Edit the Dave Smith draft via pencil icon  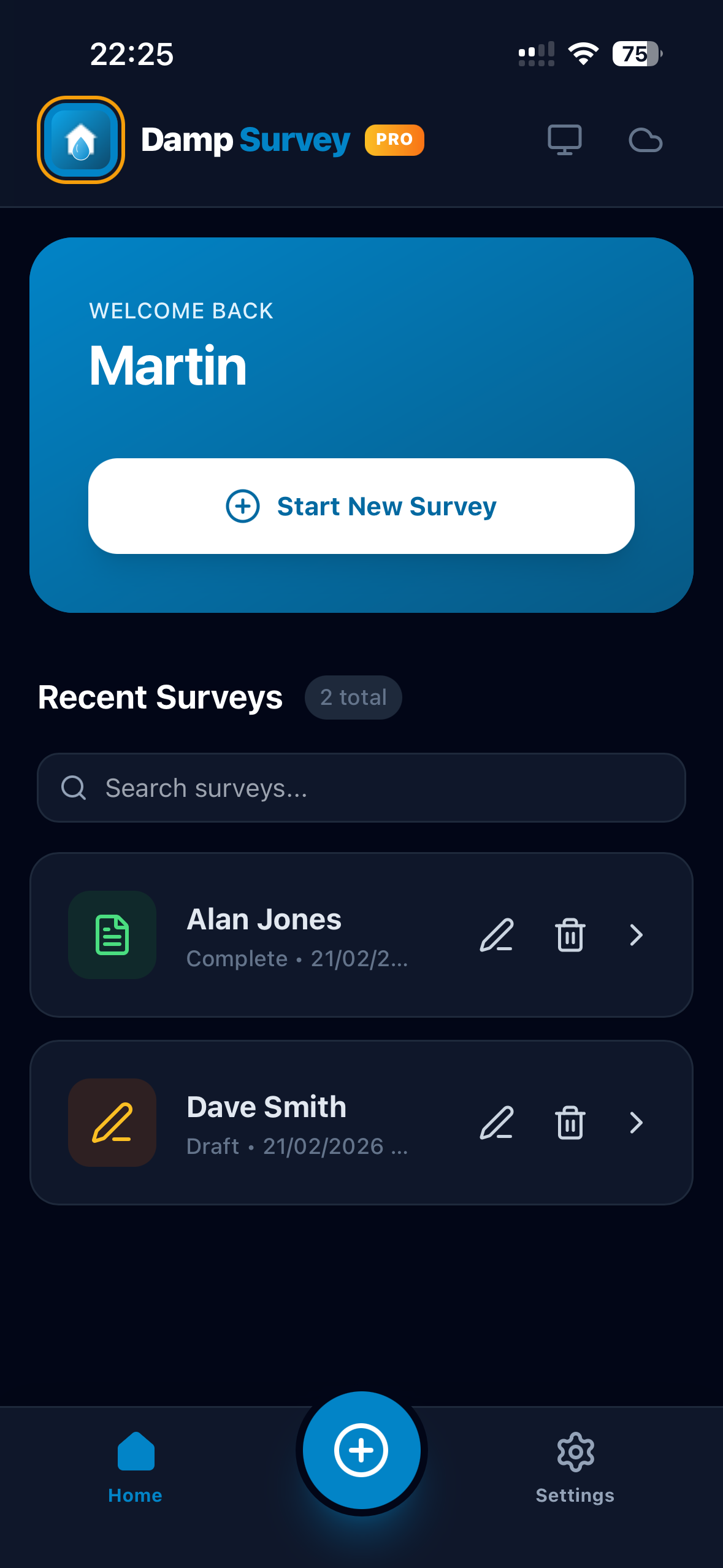495,1123
